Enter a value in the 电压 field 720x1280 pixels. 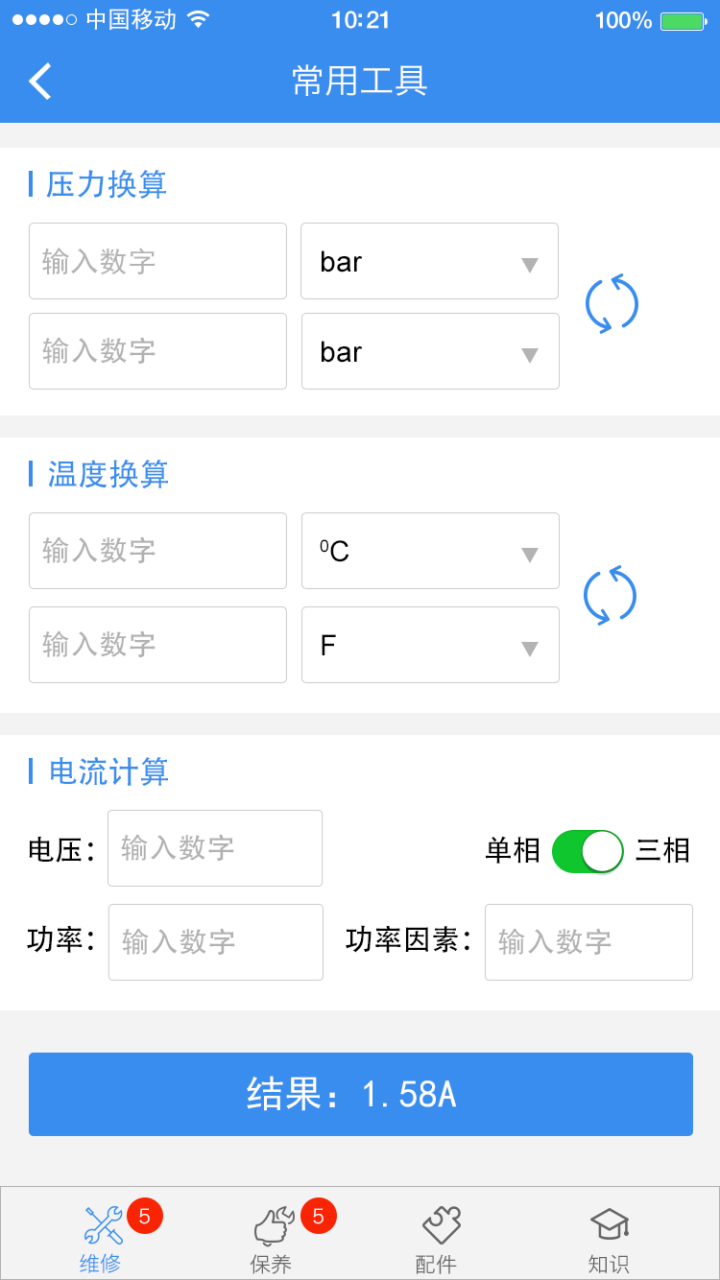point(215,848)
